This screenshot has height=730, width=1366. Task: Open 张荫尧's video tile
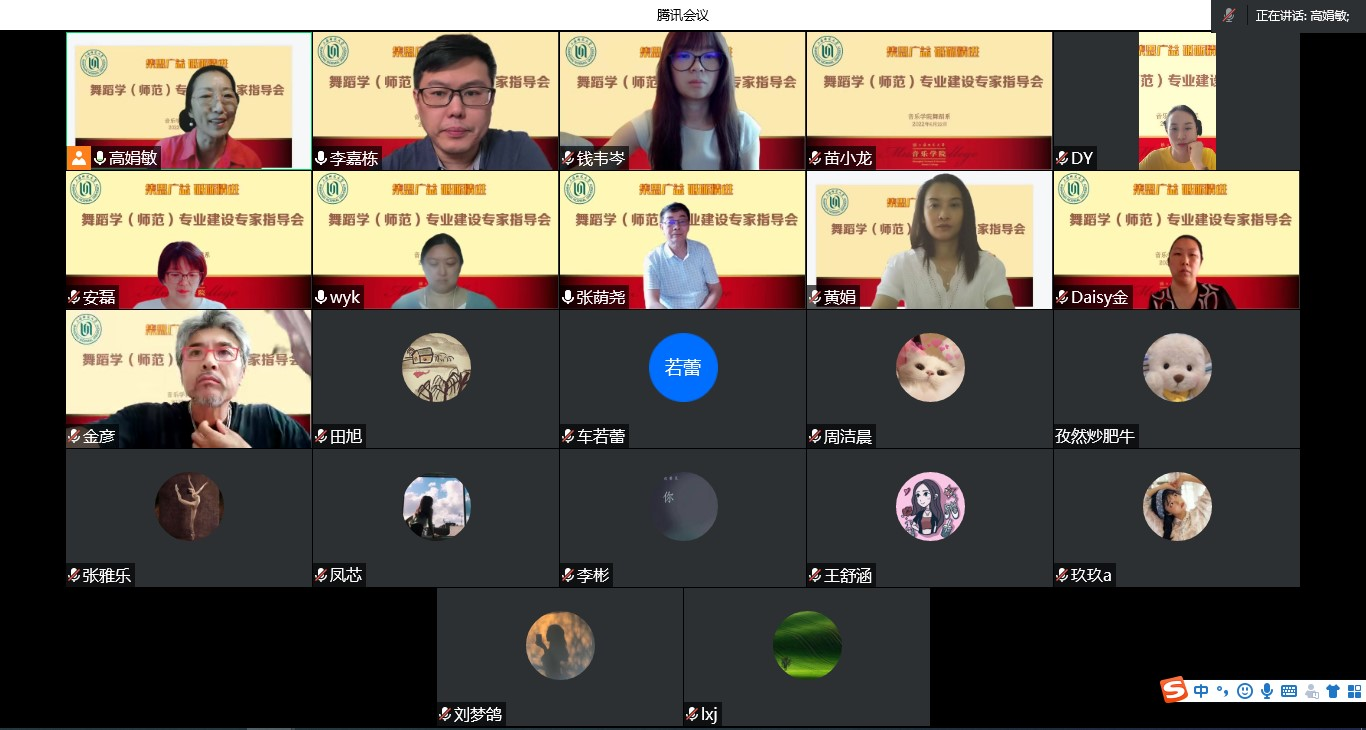tap(682, 240)
